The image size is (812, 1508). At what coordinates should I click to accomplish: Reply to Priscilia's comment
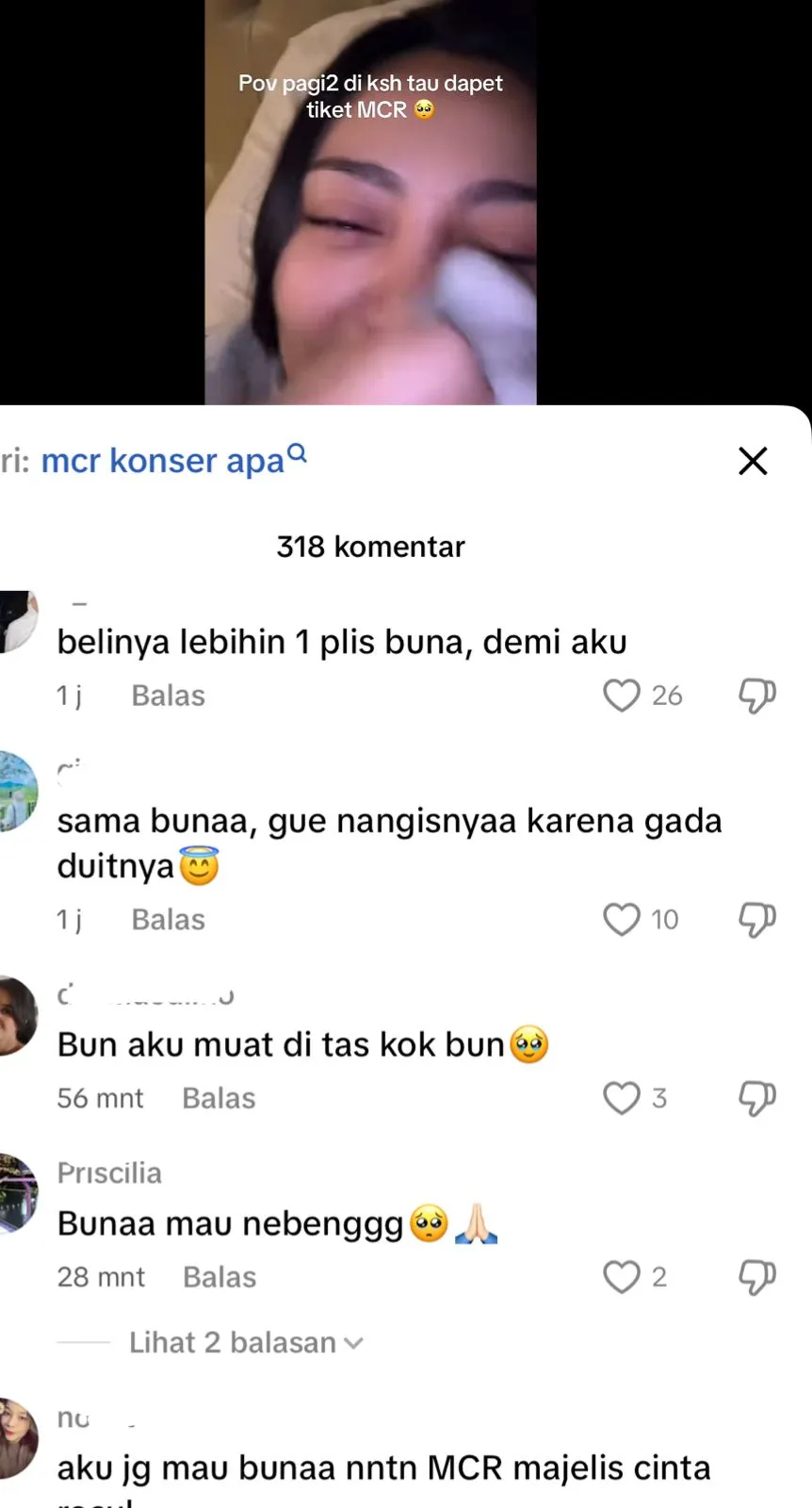(219, 1277)
